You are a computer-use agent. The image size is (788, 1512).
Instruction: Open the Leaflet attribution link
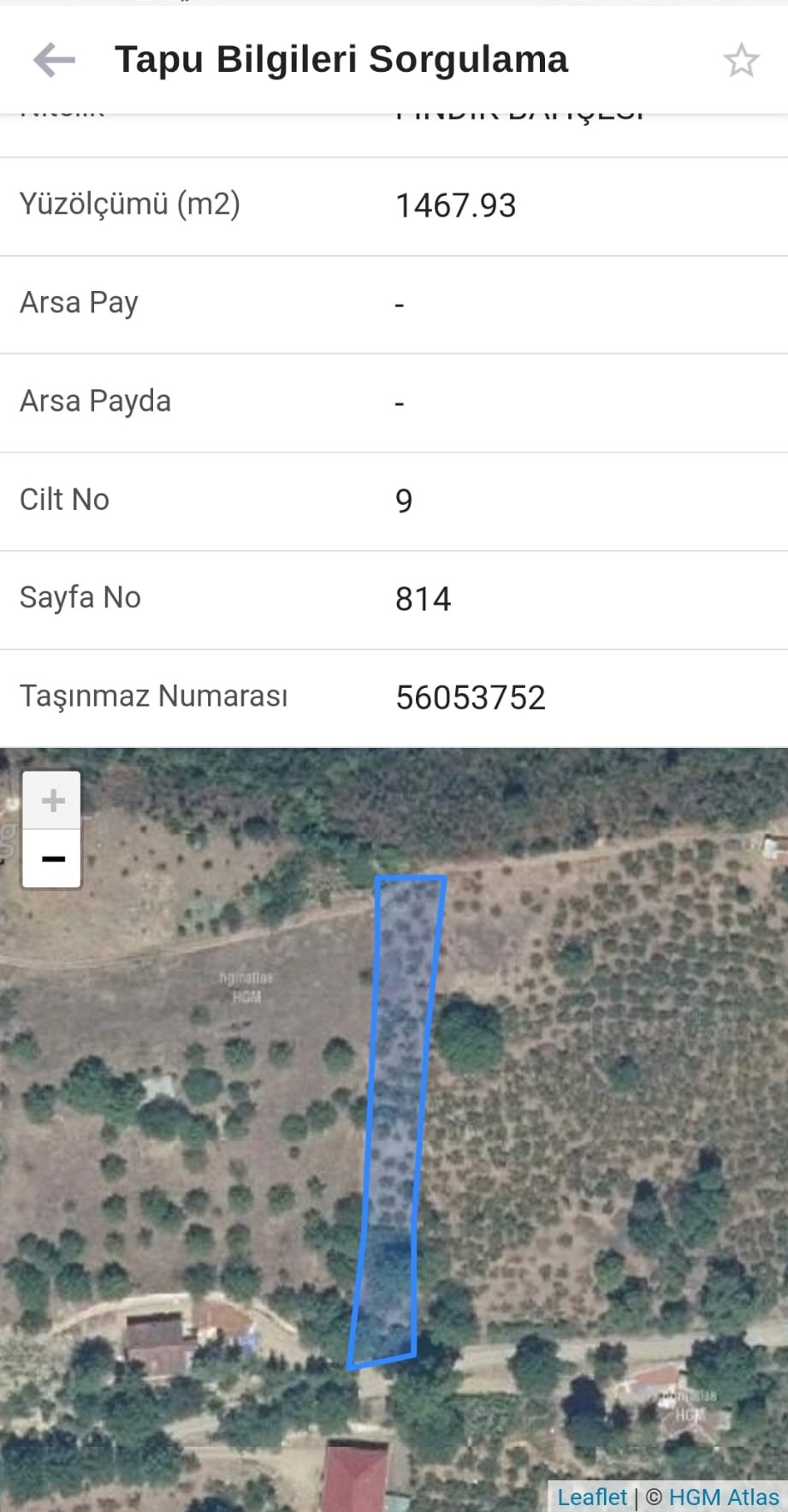591,1497
